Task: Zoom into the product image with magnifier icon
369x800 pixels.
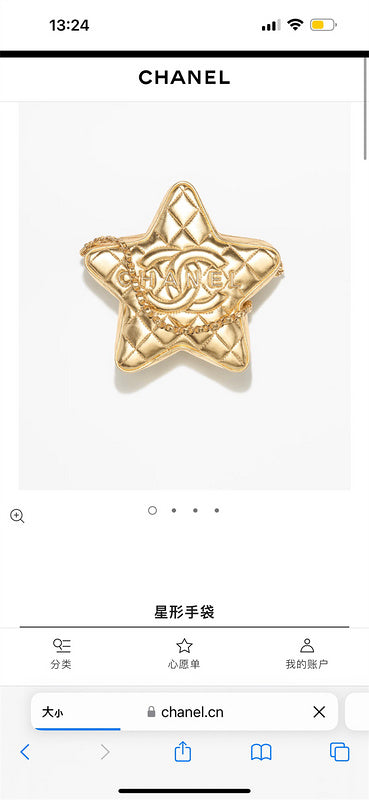Action: coord(17,516)
